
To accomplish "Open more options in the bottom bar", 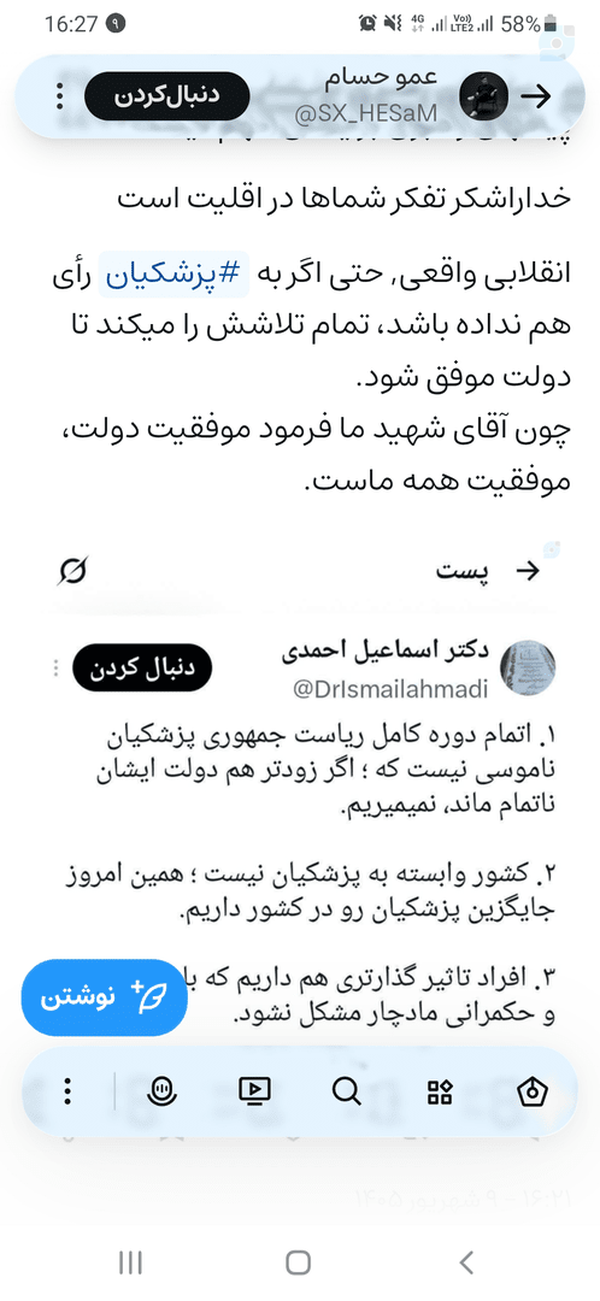I will [x=67, y=1091].
